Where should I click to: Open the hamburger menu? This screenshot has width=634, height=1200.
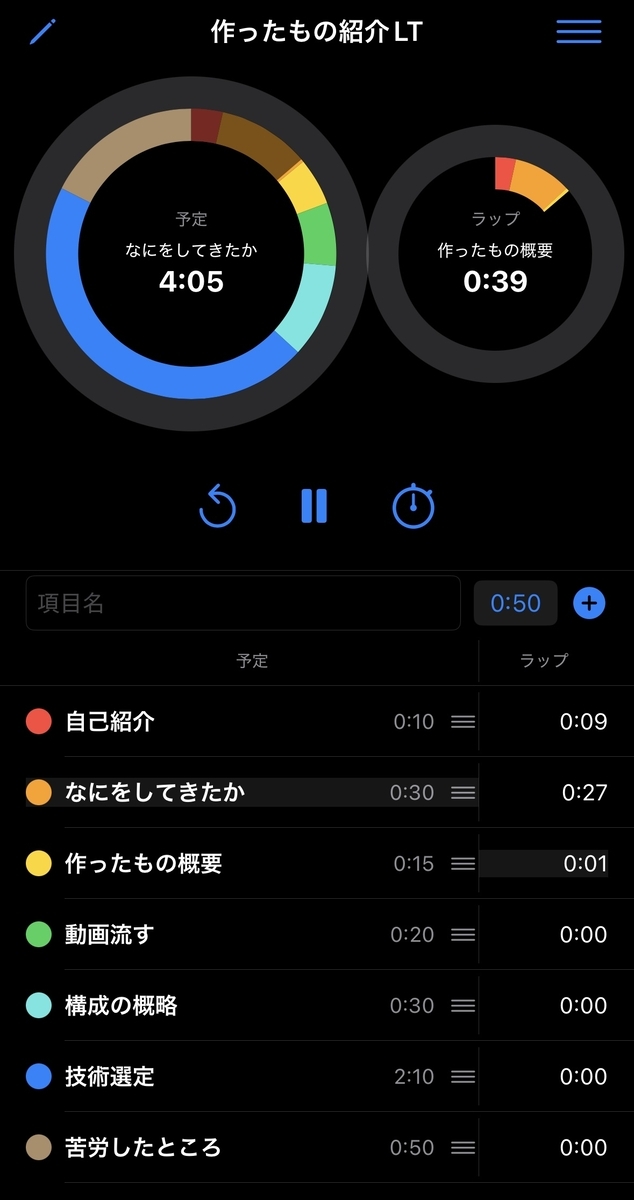pyautogui.click(x=579, y=32)
